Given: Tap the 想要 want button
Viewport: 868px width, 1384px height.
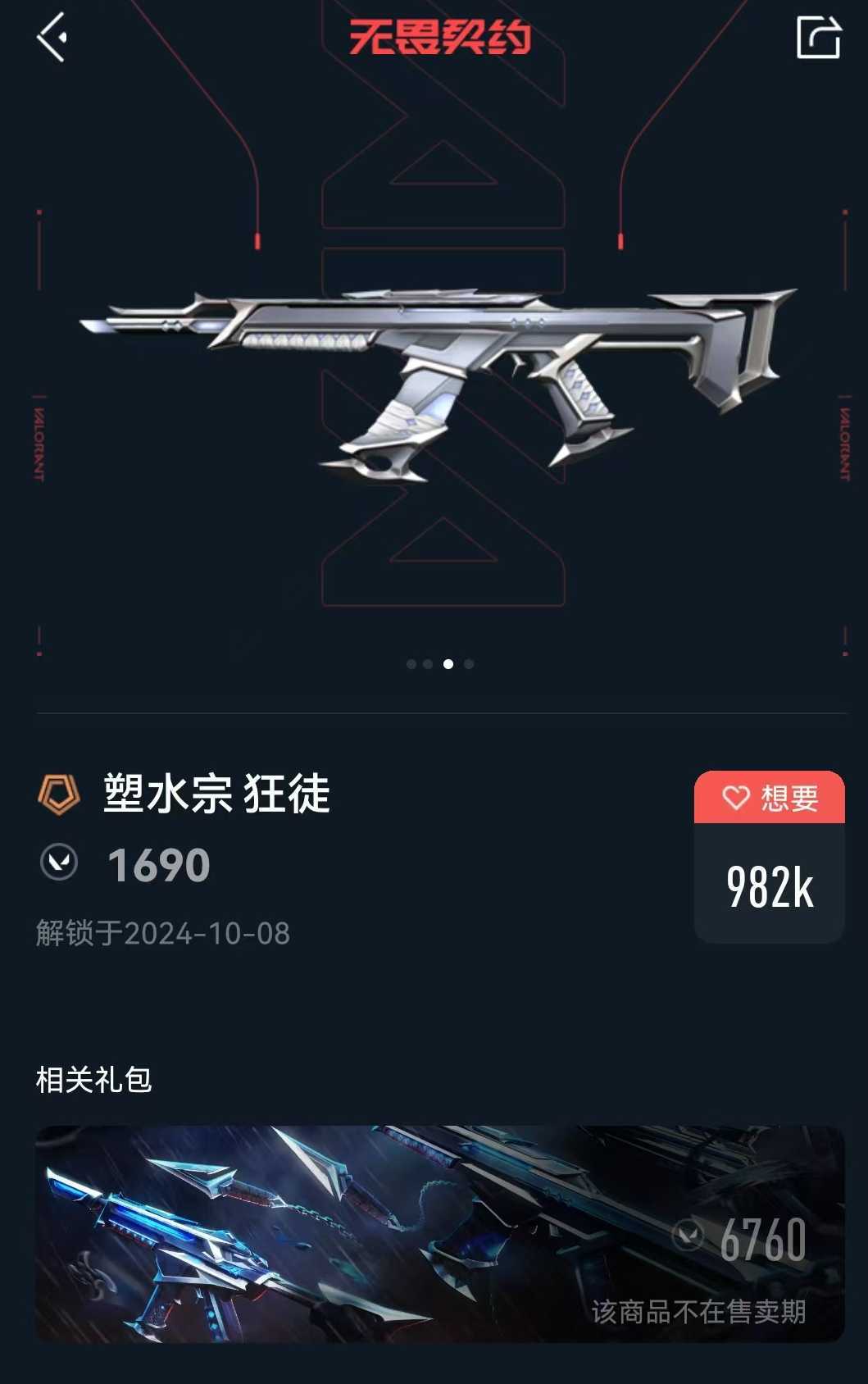Looking at the screenshot, I should (769, 797).
